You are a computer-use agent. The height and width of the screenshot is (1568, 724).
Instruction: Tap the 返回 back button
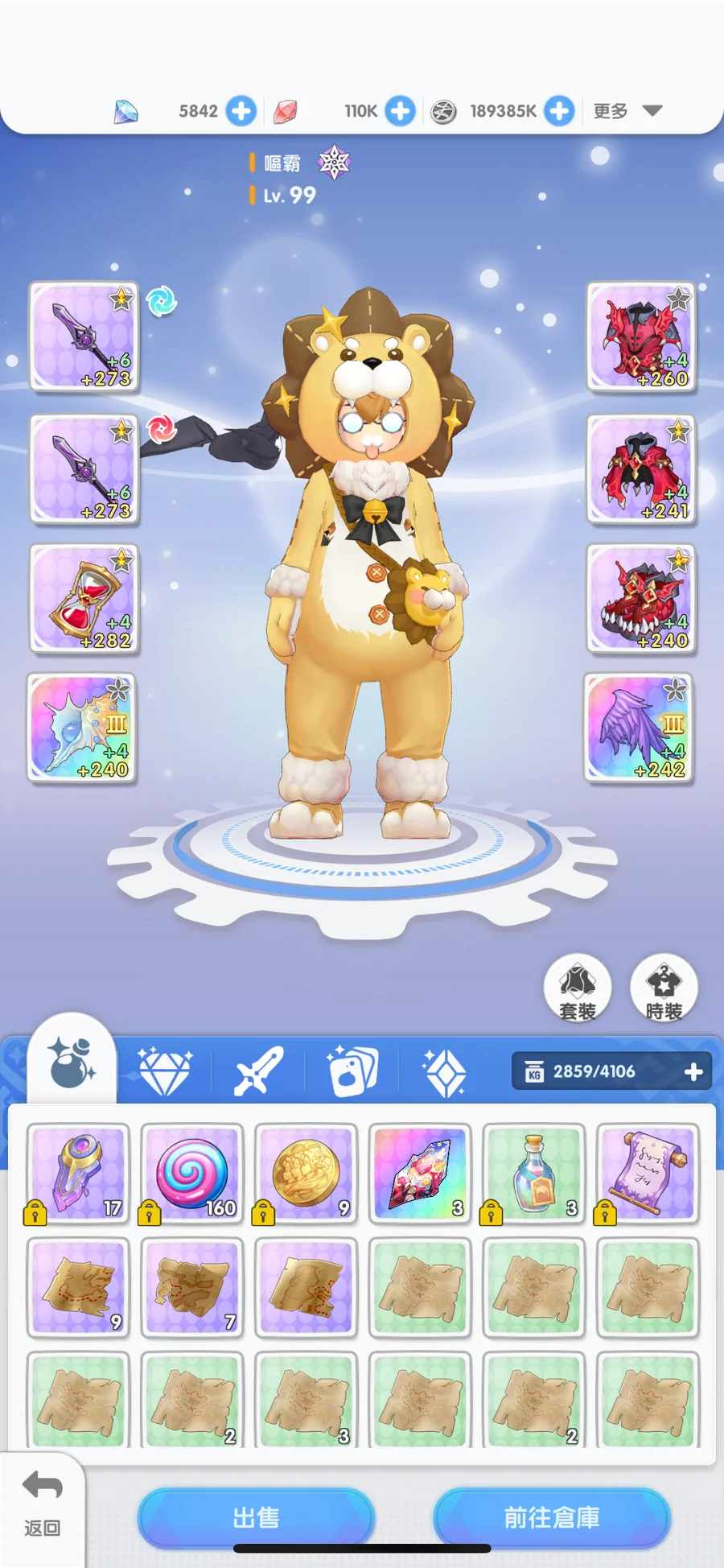click(42, 1504)
